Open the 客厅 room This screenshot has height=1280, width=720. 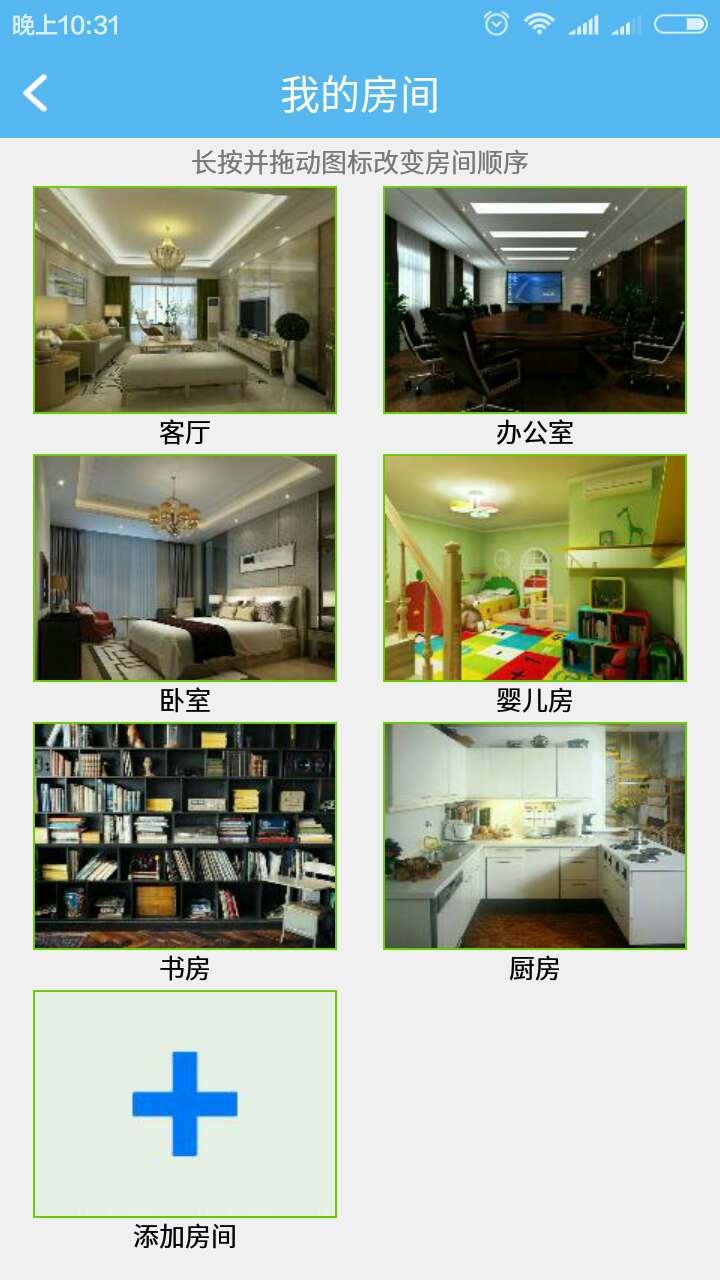pyautogui.click(x=185, y=300)
